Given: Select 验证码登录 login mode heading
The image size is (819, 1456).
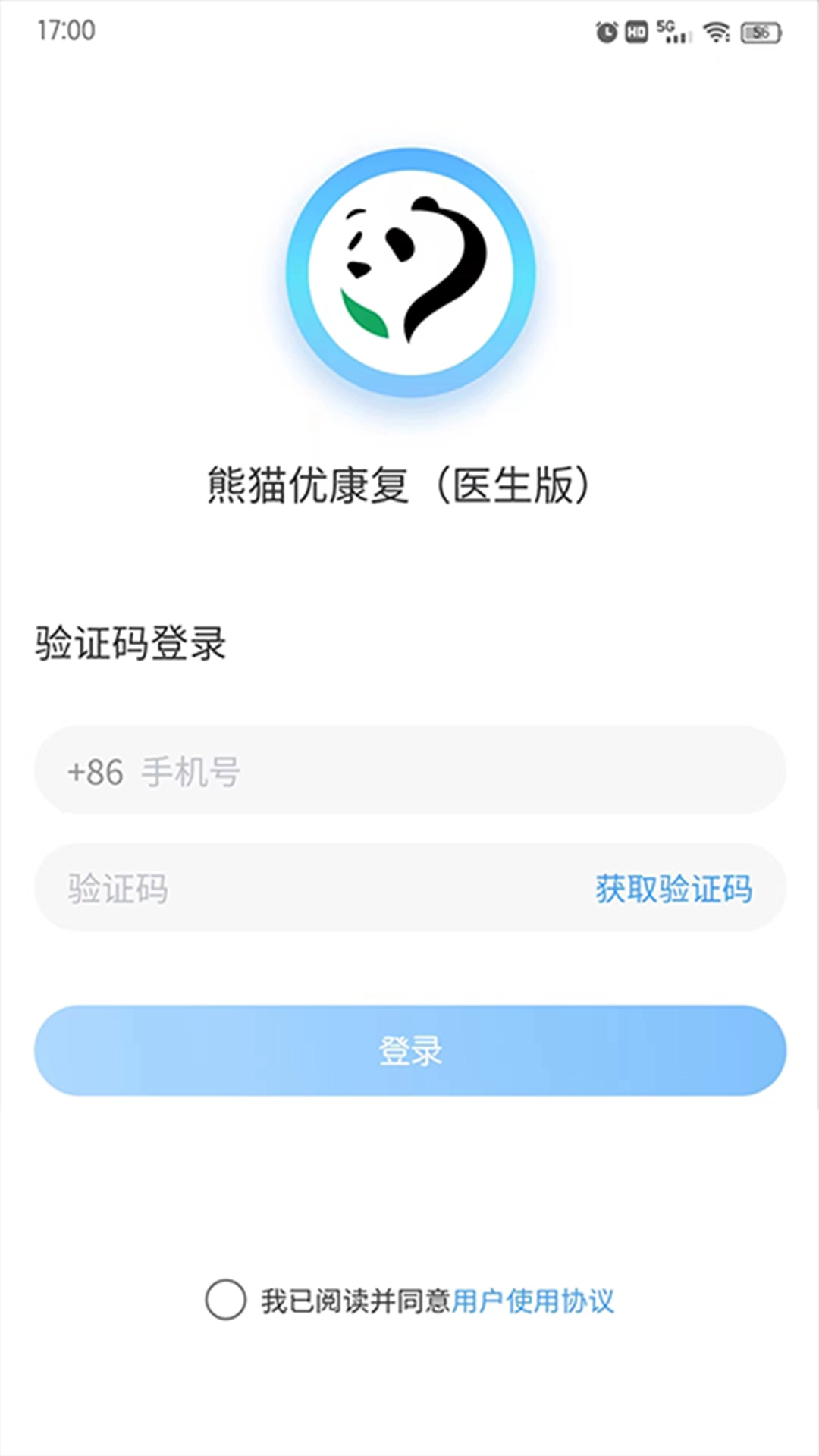Looking at the screenshot, I should (130, 645).
